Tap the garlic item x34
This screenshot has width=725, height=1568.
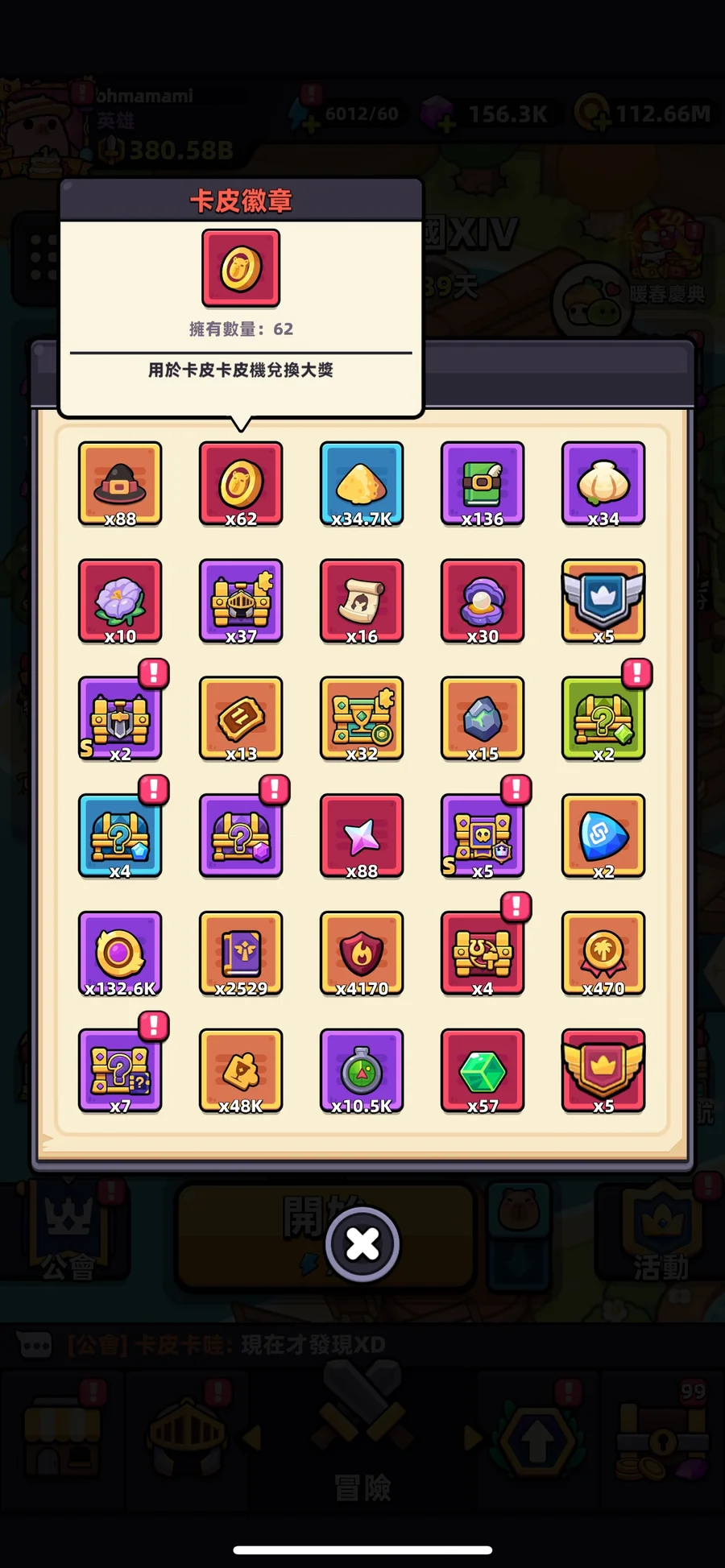coord(603,483)
